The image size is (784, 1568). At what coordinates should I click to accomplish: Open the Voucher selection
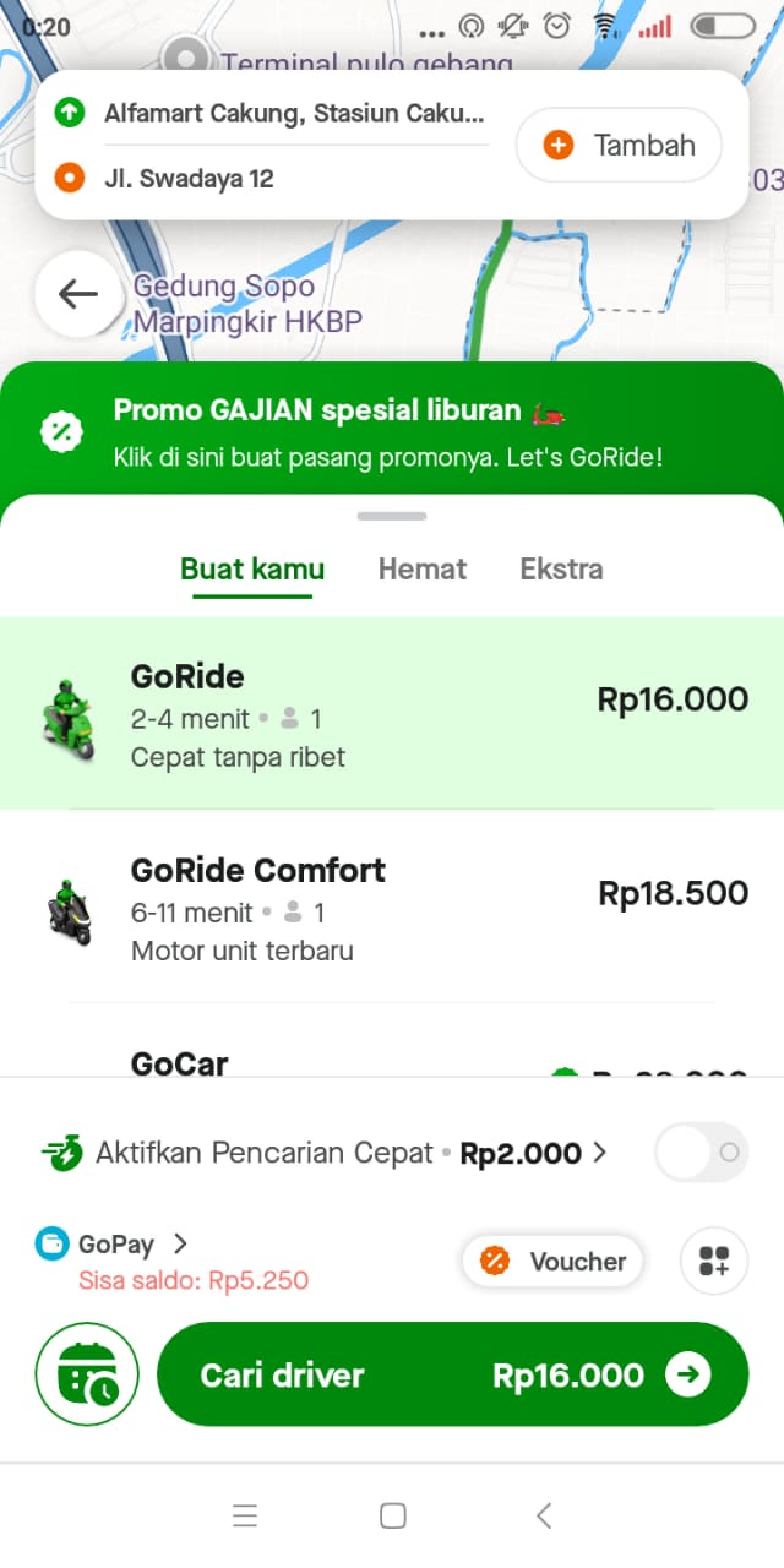pyautogui.click(x=553, y=1262)
